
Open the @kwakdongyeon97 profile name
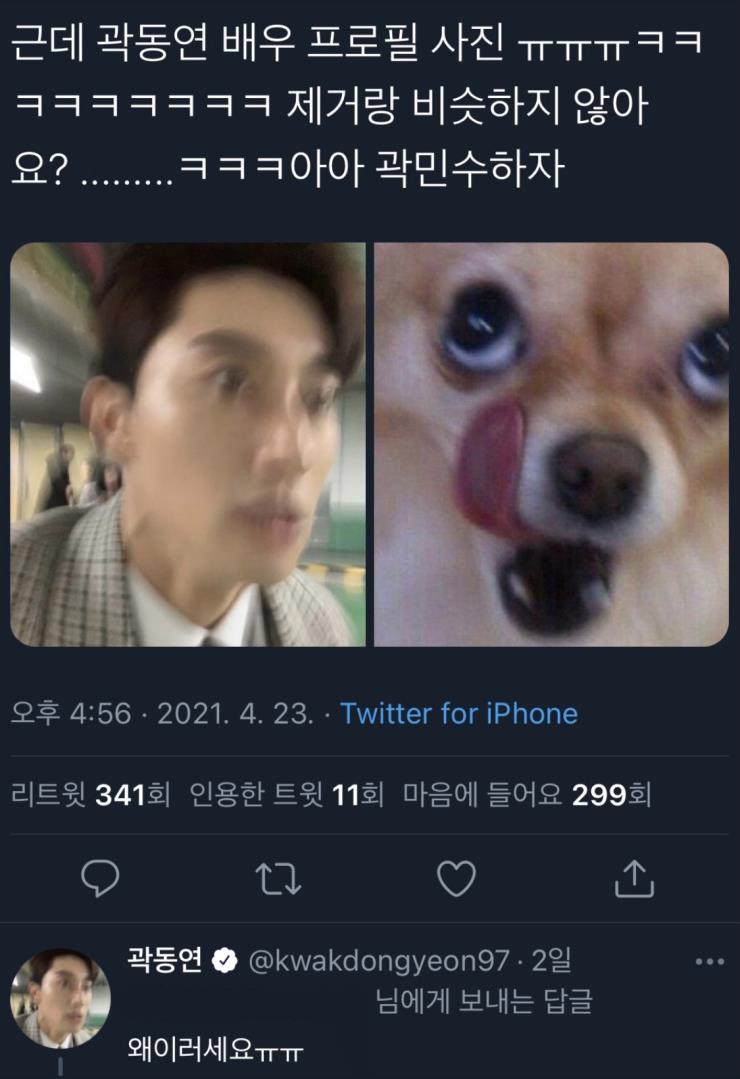(x=388, y=961)
